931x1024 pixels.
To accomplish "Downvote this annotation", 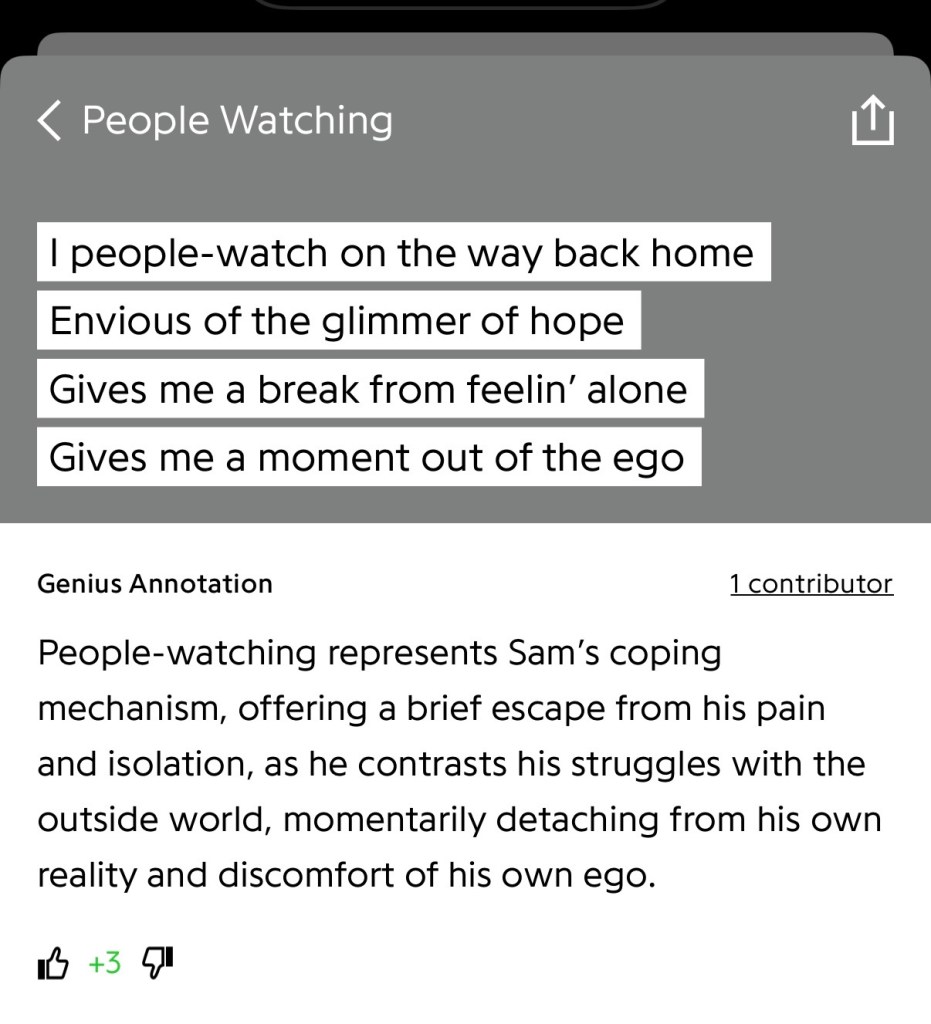I will (158, 962).
